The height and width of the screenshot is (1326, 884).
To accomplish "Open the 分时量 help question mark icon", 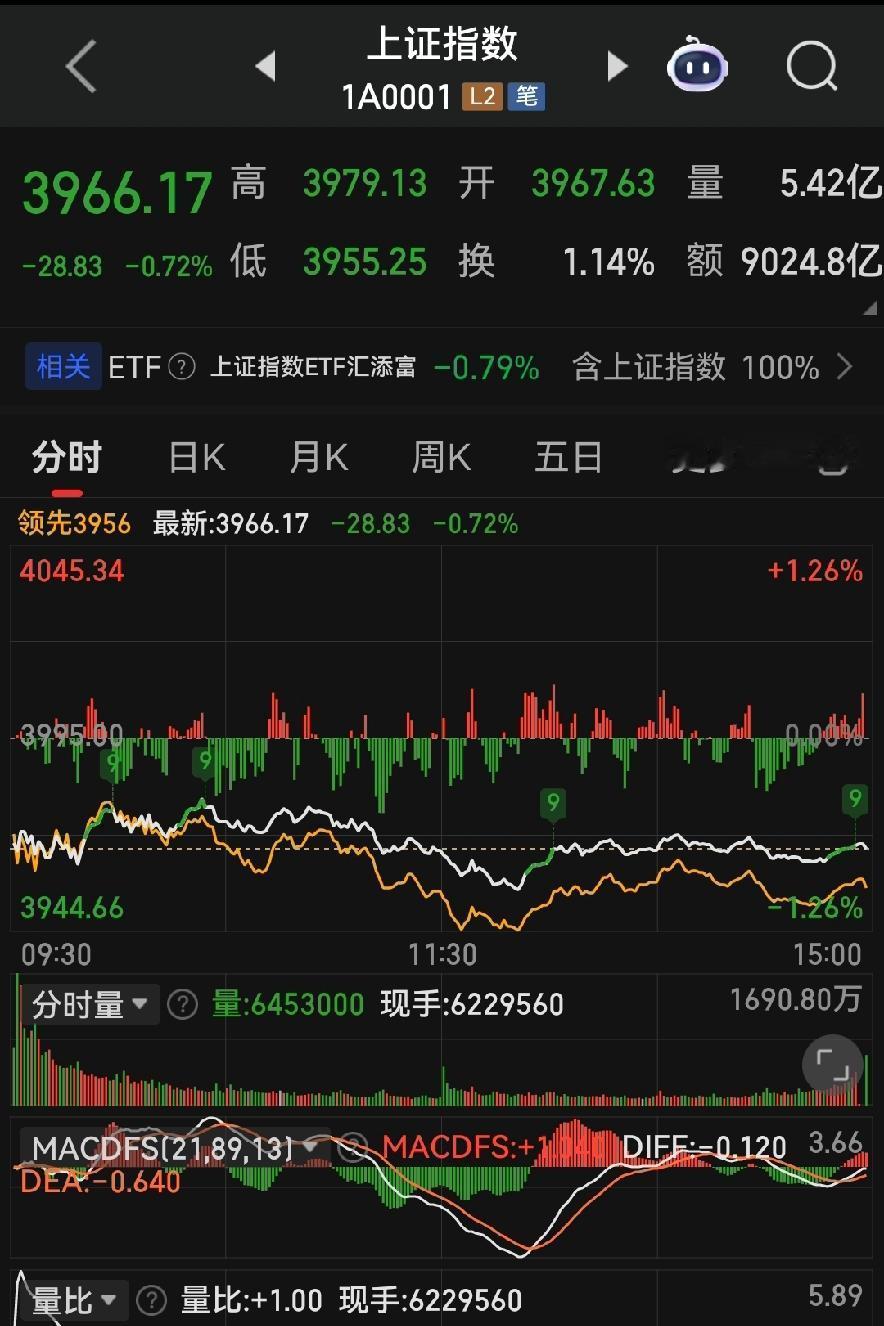I will [x=182, y=1004].
